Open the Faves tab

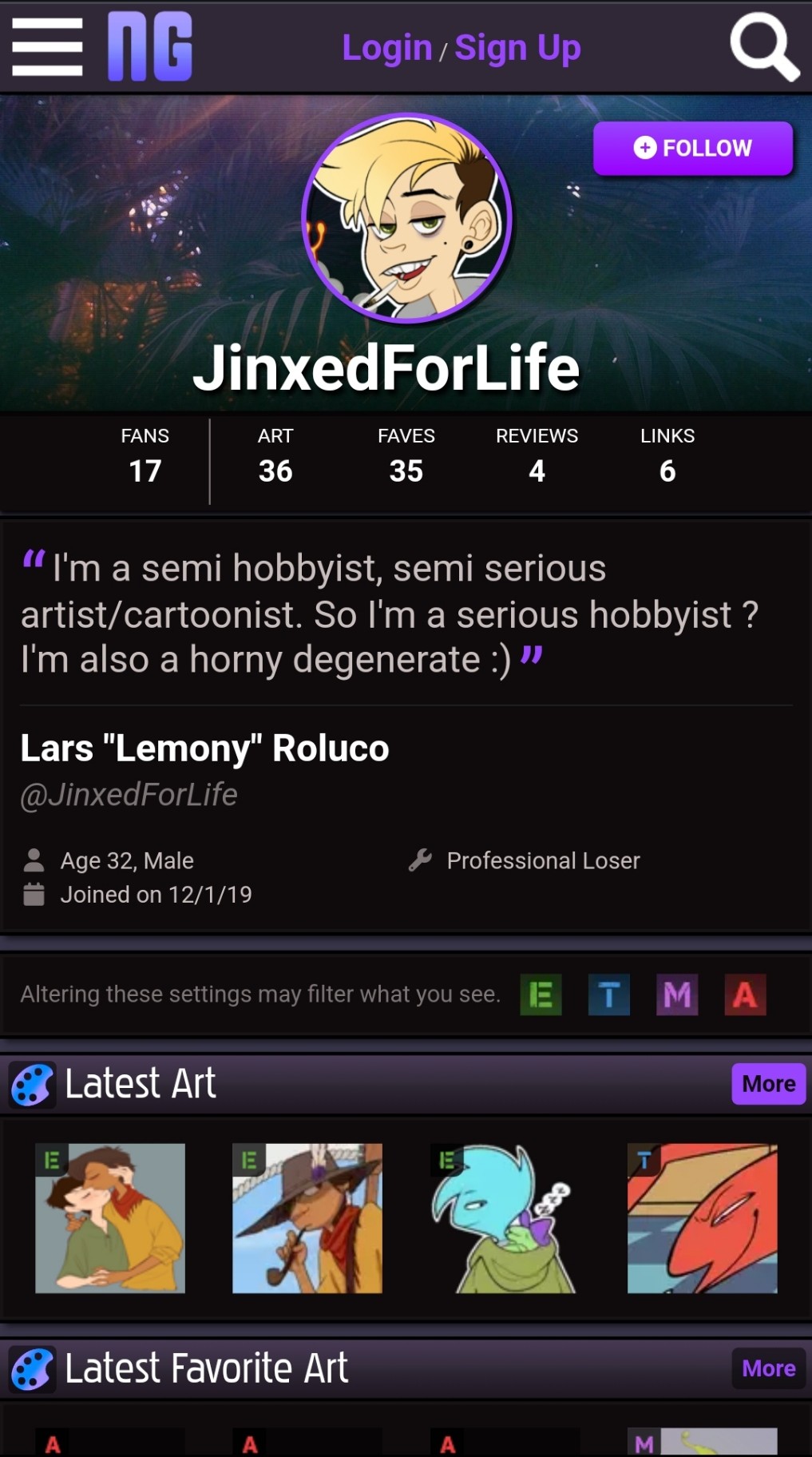(406, 456)
